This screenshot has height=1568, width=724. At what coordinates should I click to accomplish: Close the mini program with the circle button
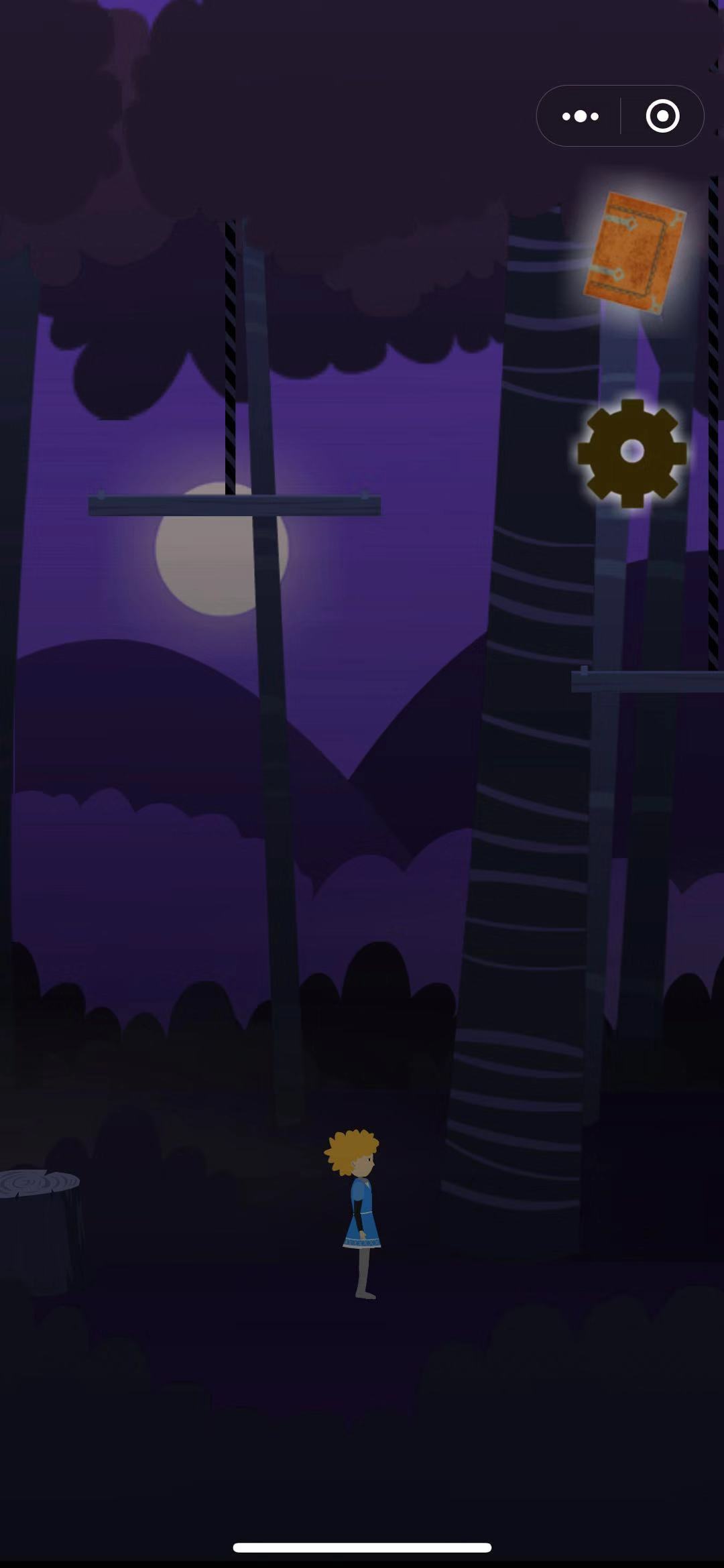tap(662, 116)
